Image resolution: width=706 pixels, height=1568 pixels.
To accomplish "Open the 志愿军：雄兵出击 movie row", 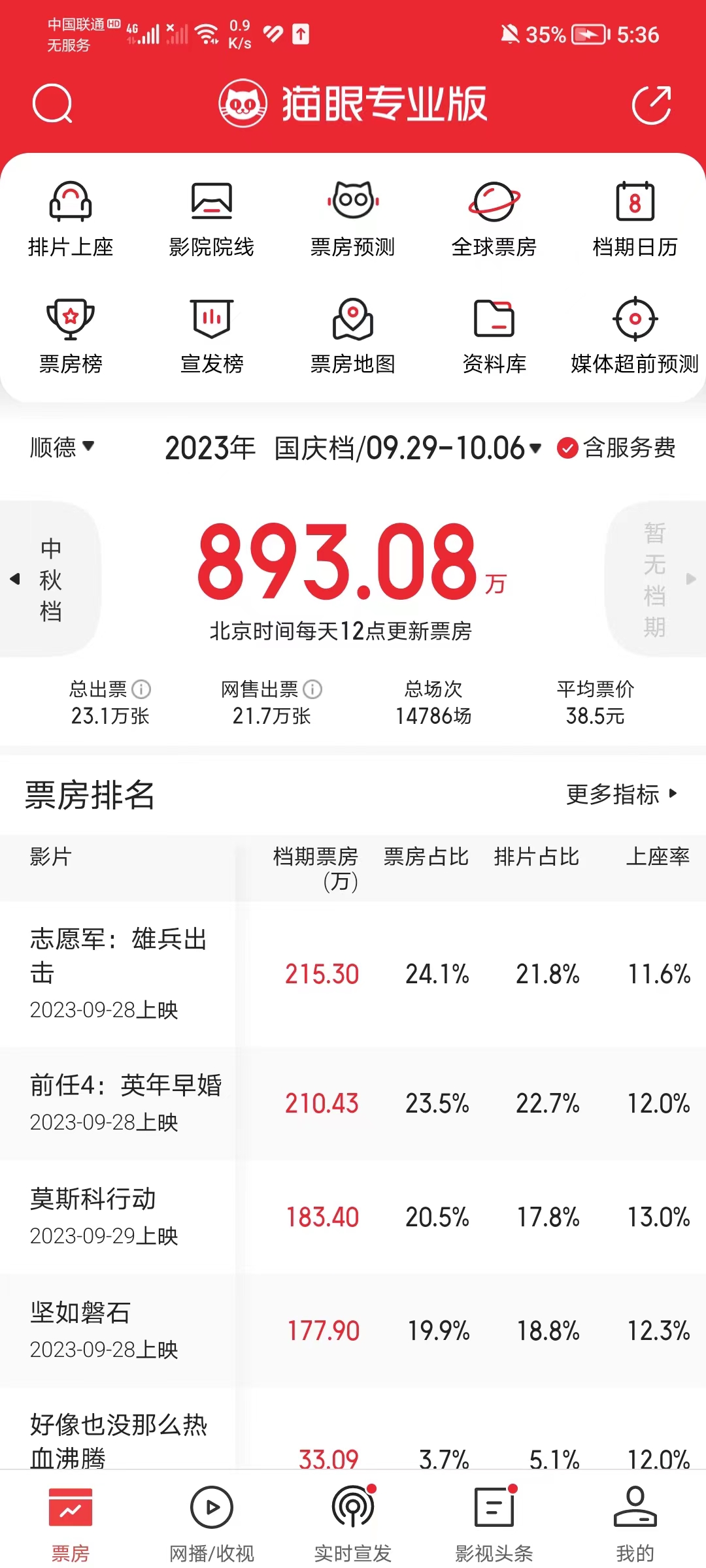I will coord(118,973).
